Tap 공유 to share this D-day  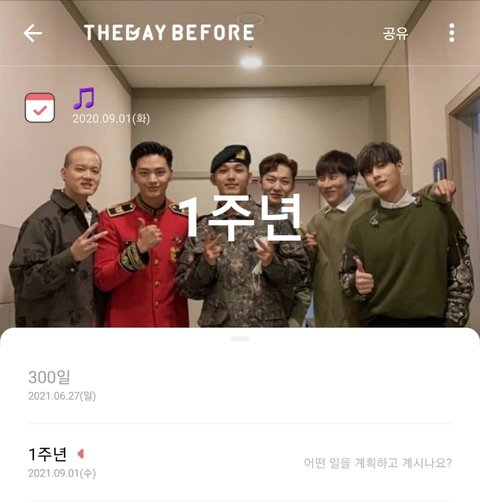pos(395,33)
